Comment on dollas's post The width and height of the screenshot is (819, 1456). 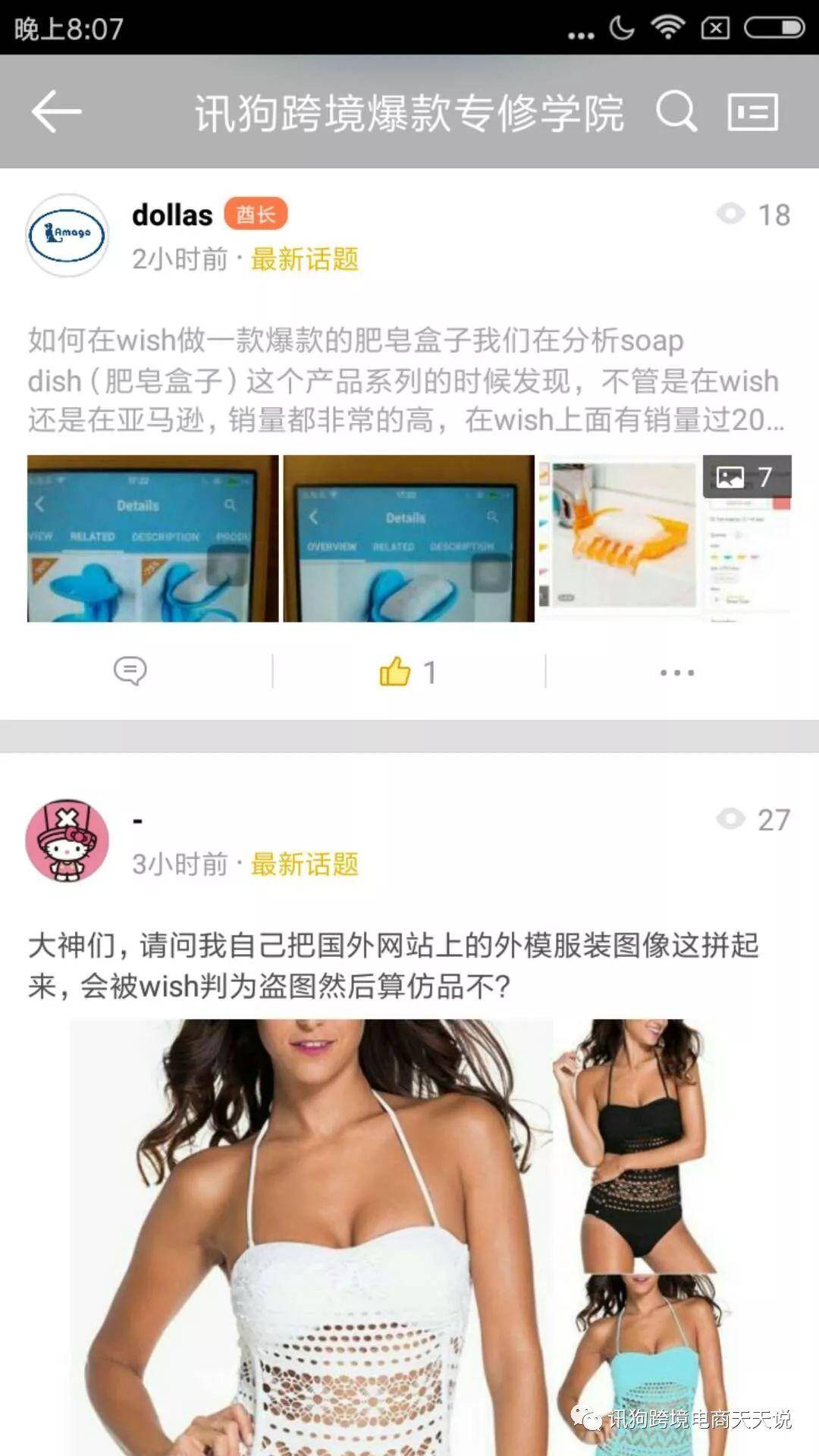(x=130, y=671)
